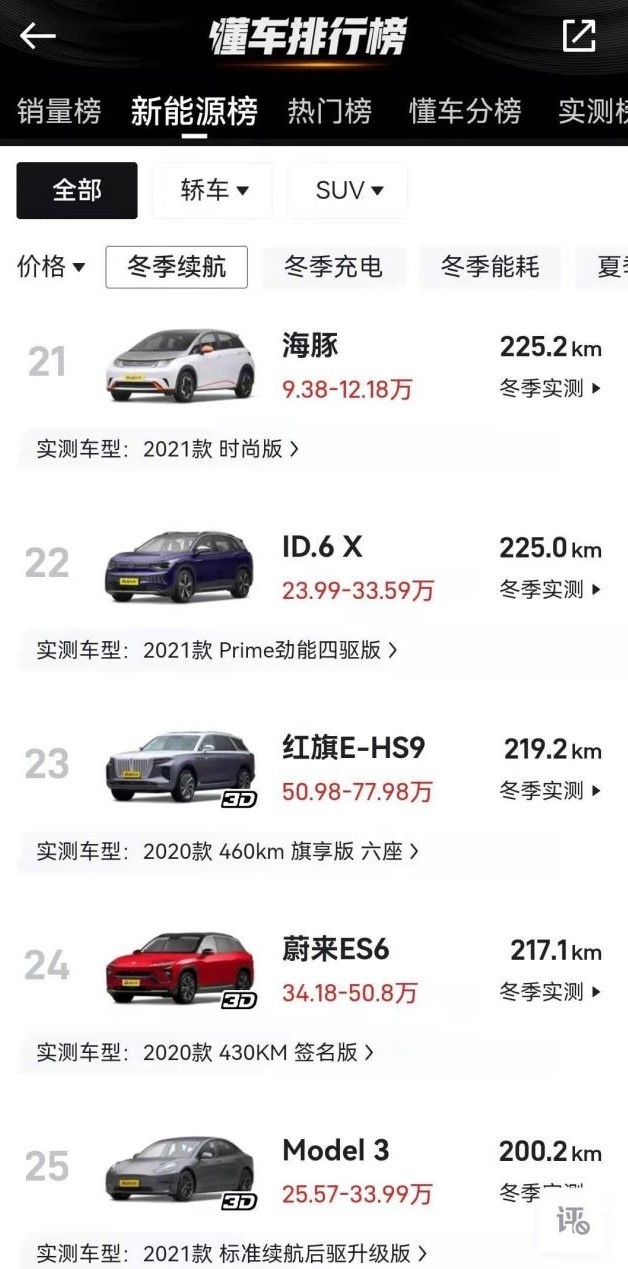Image resolution: width=628 pixels, height=1269 pixels.
Task: Expand the SUV dropdown filter
Action: point(348,190)
